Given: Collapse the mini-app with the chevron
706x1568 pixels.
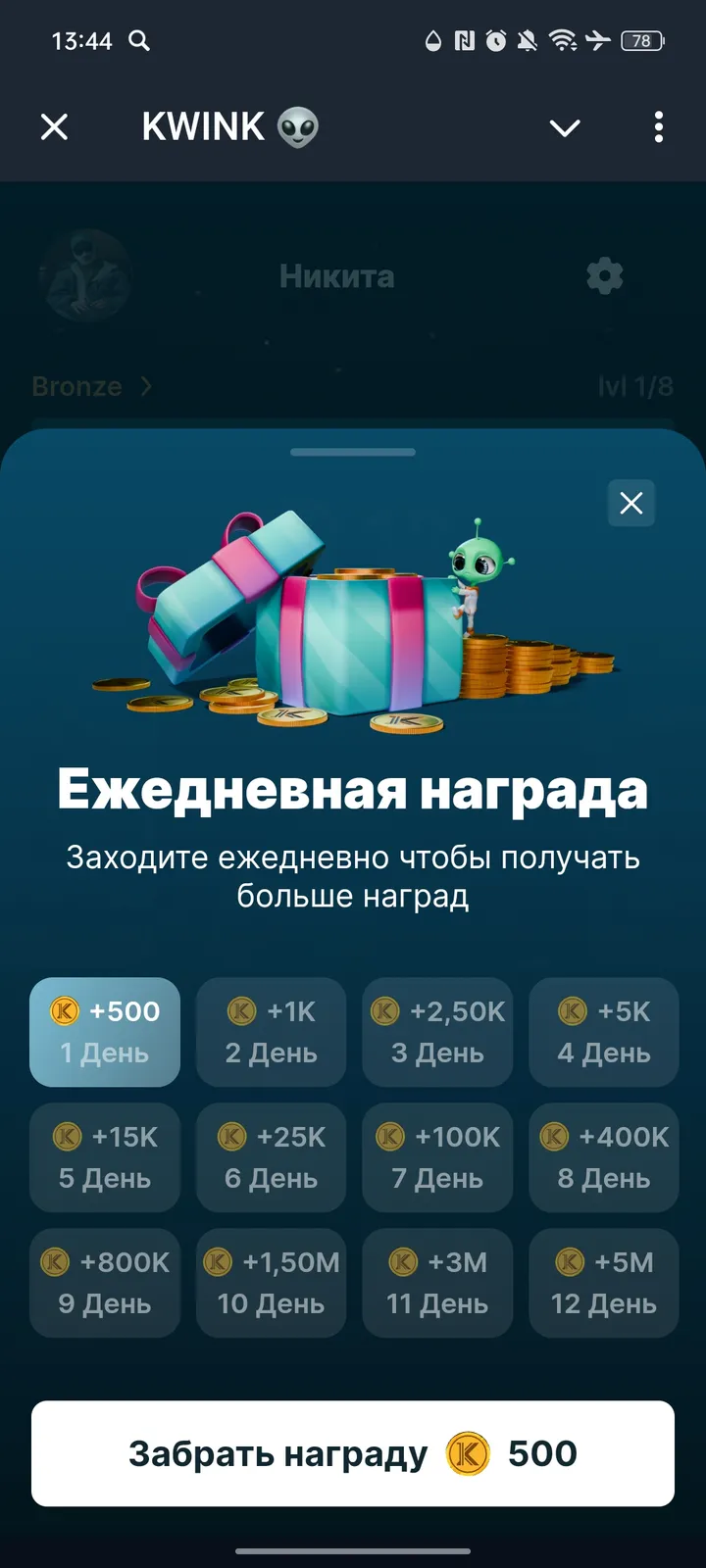Looking at the screenshot, I should [x=565, y=127].
